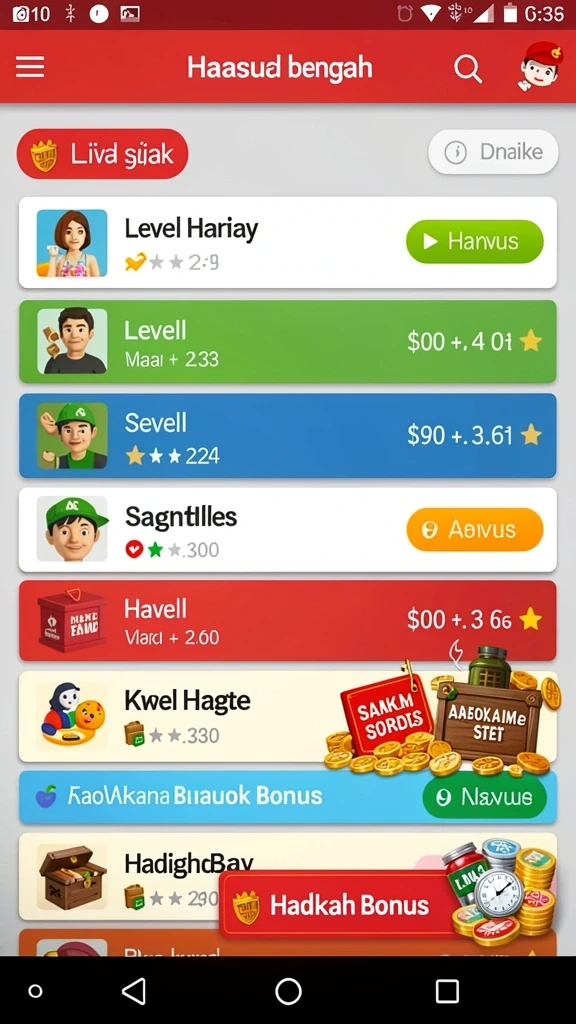This screenshot has width=576, height=1024.
Task: Tap the green Navue button
Action: tap(485, 797)
